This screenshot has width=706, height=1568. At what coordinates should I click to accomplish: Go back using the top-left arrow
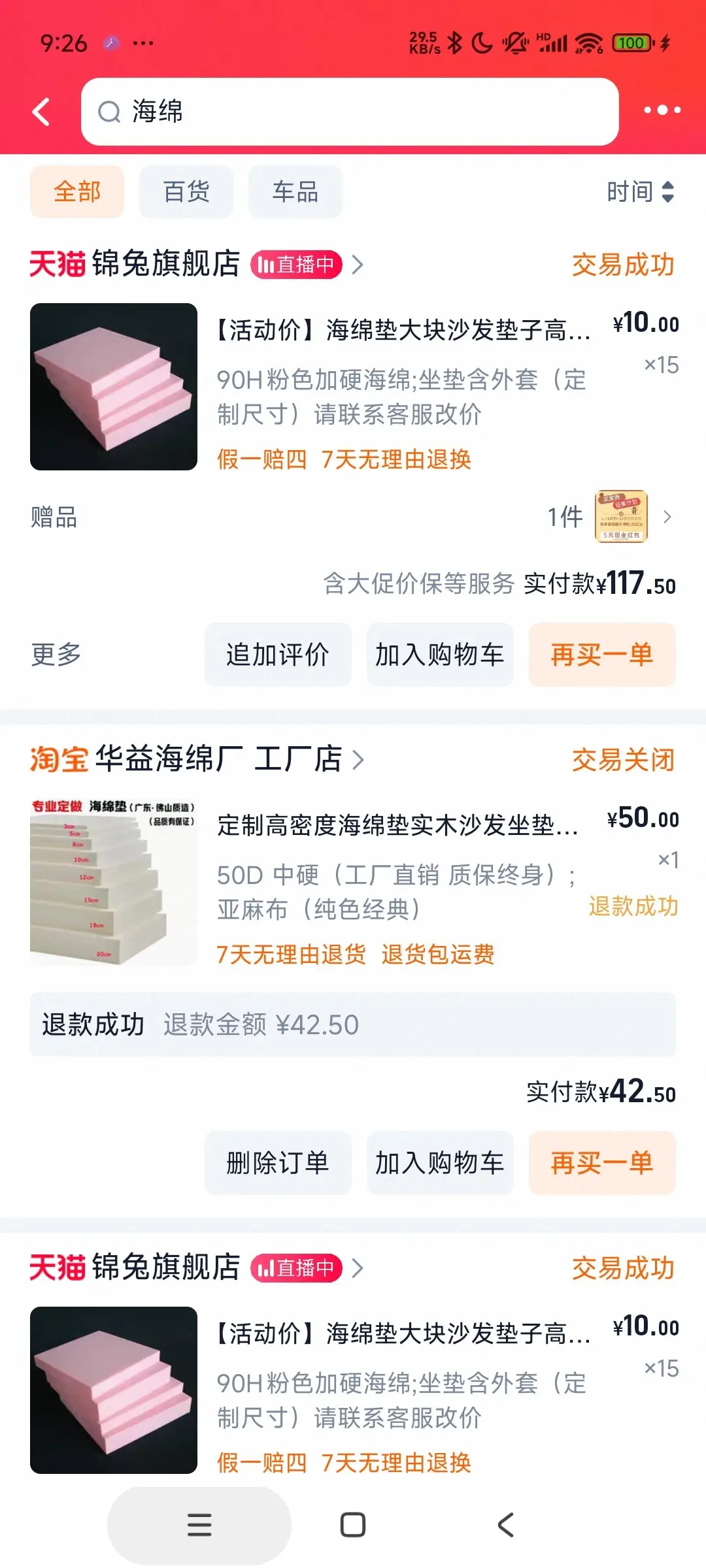42,112
